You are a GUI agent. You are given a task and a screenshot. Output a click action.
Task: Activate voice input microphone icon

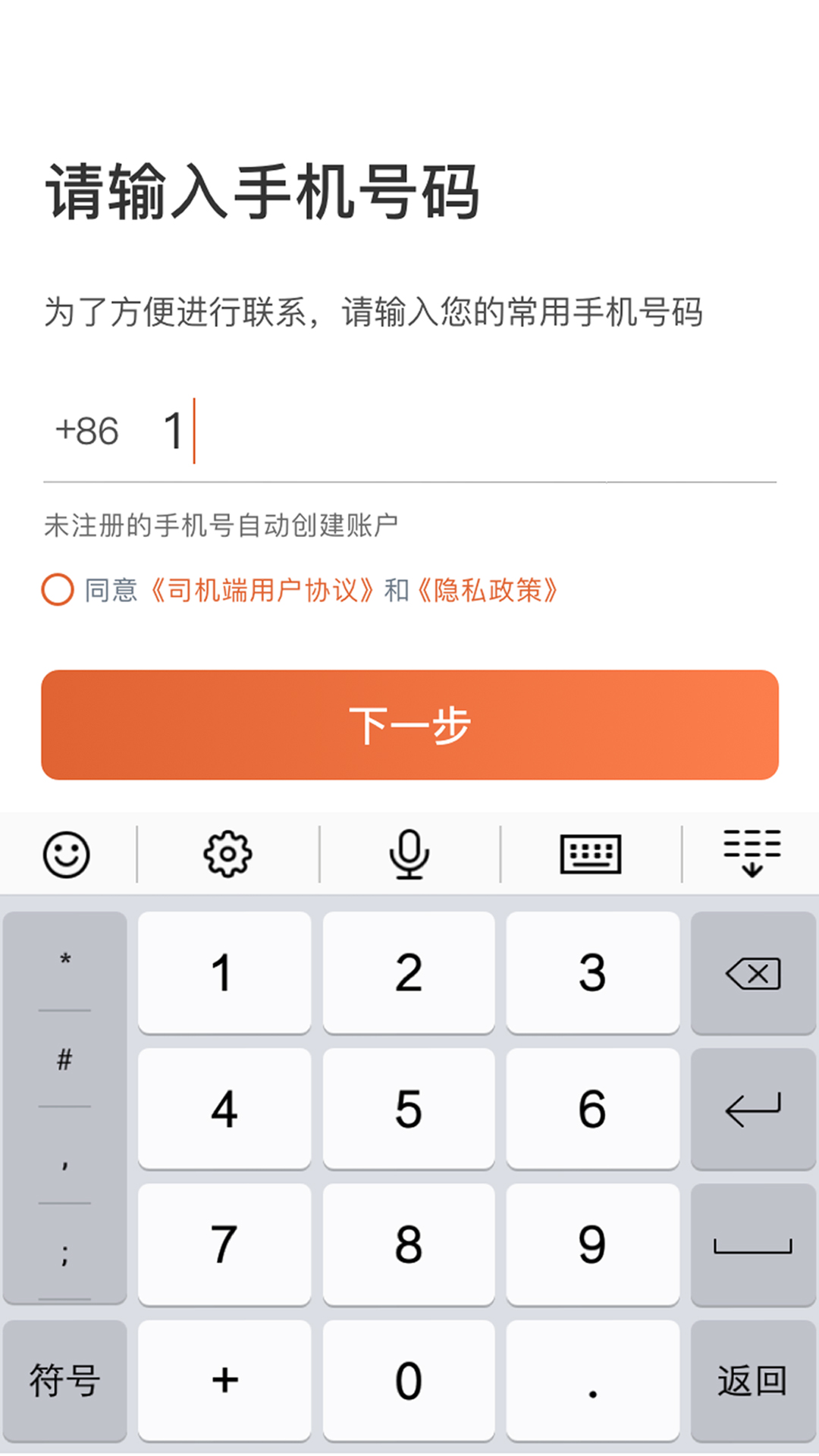click(x=409, y=852)
